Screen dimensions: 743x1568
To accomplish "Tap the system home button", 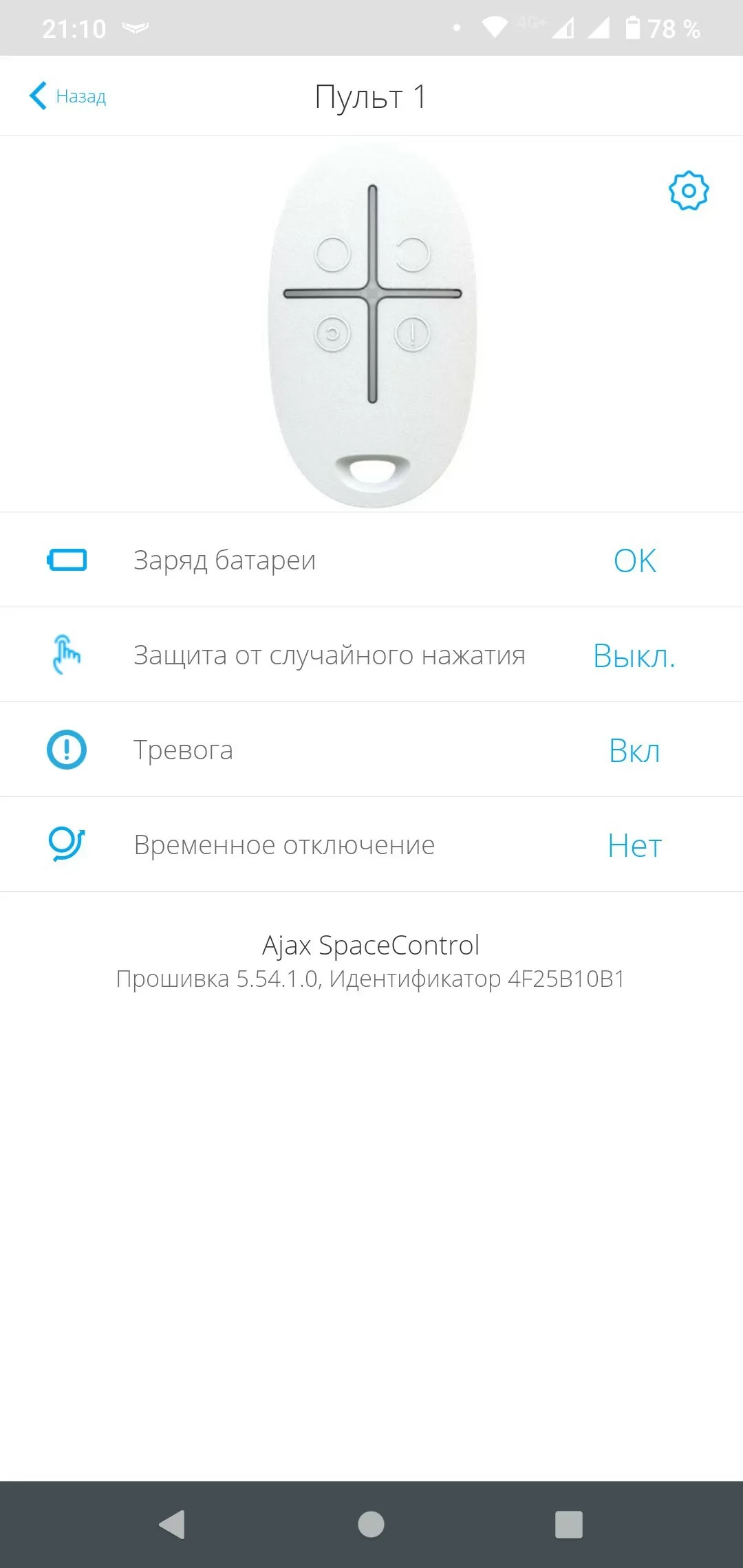I will point(371,1524).
